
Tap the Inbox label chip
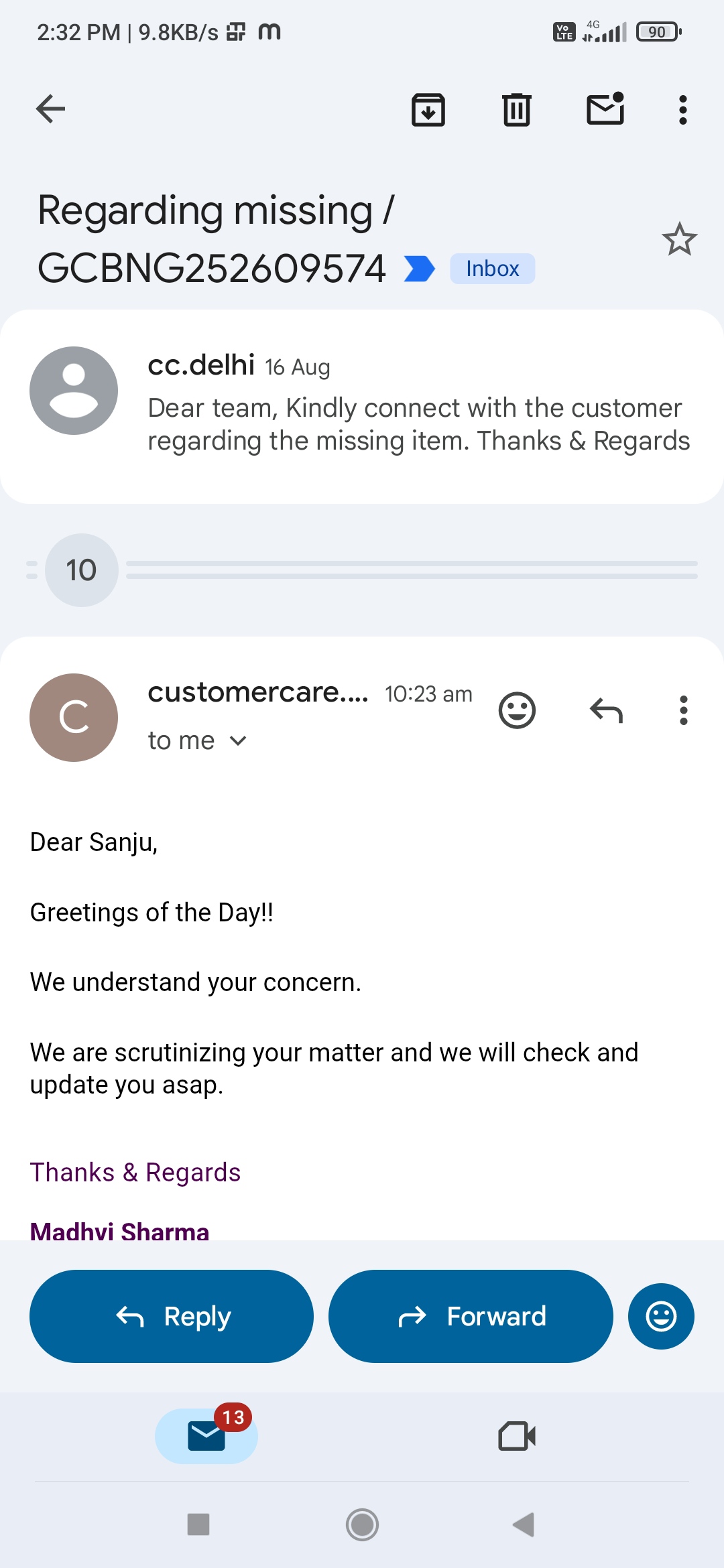tap(492, 269)
